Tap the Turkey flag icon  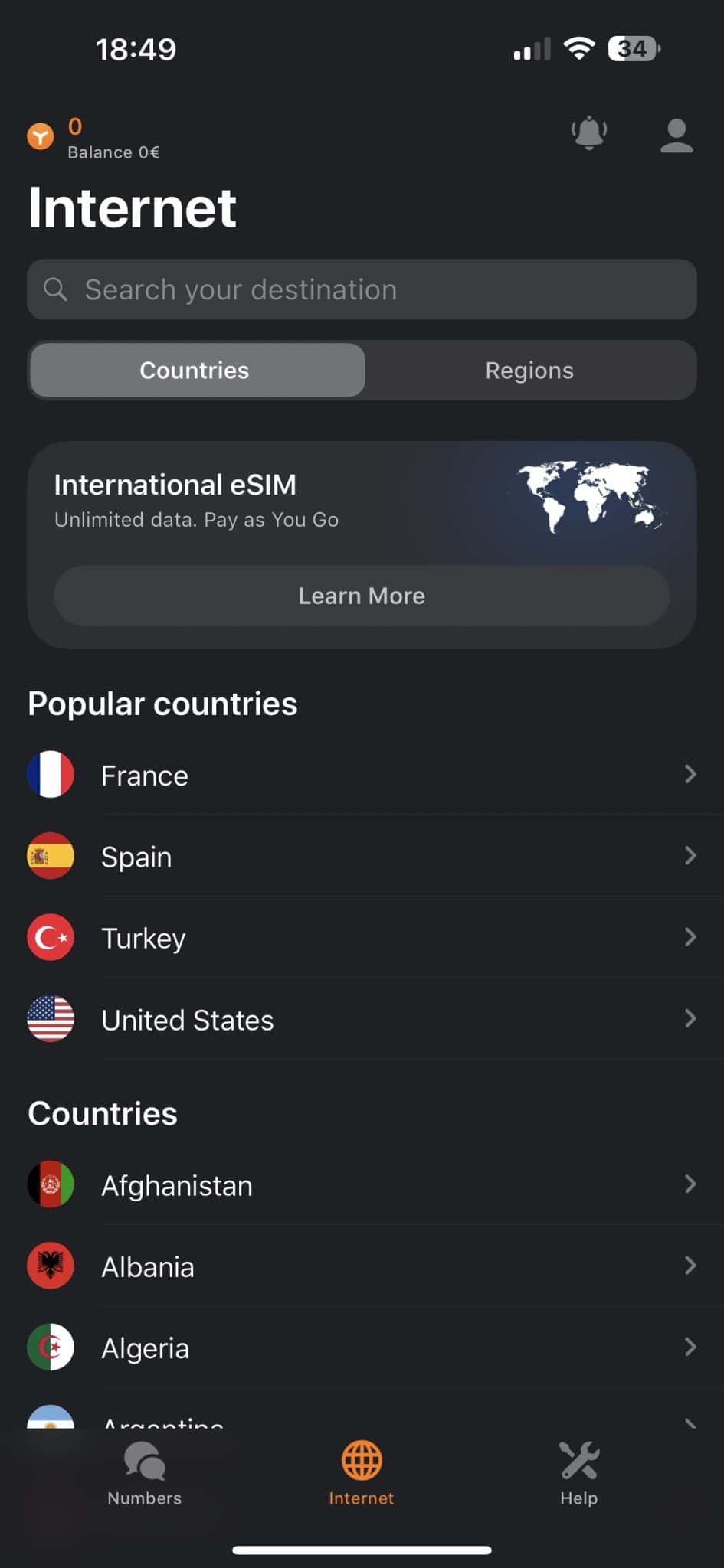[50, 937]
